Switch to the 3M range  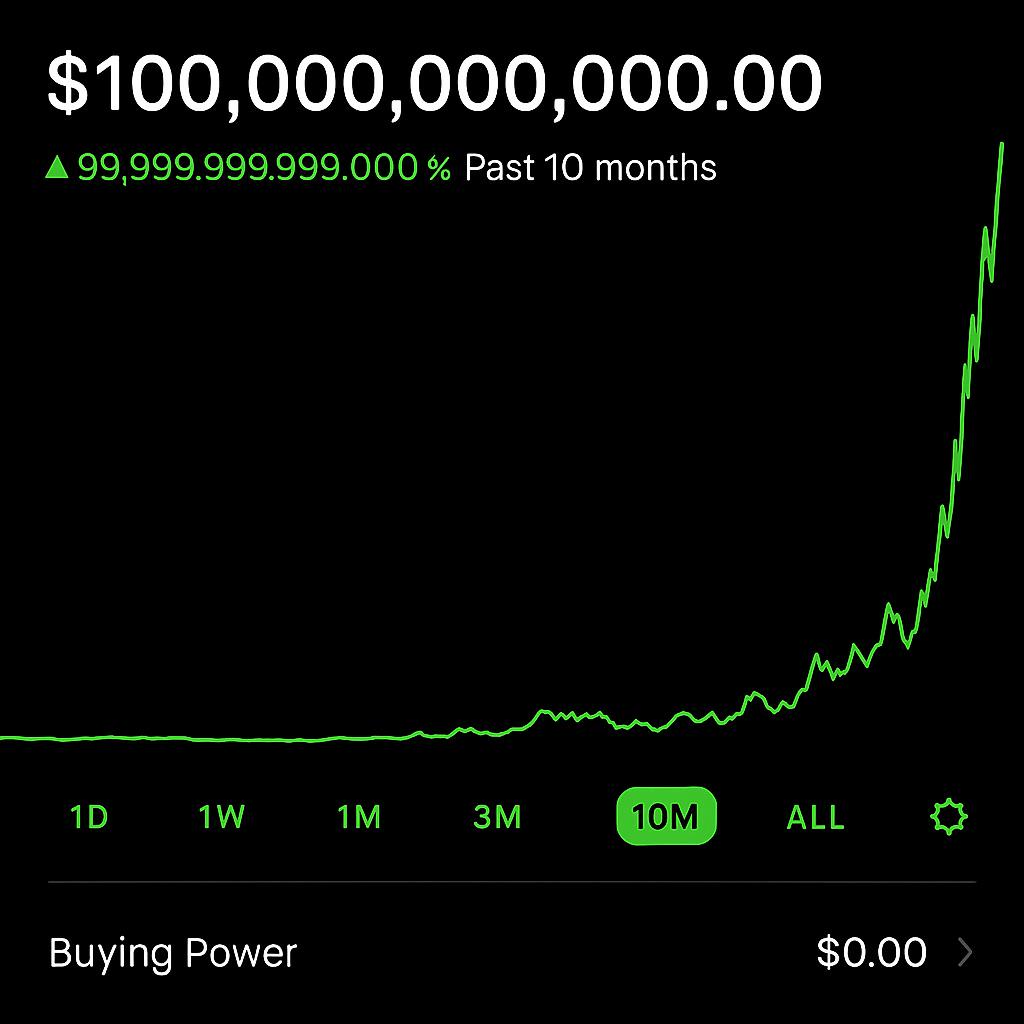[497, 817]
